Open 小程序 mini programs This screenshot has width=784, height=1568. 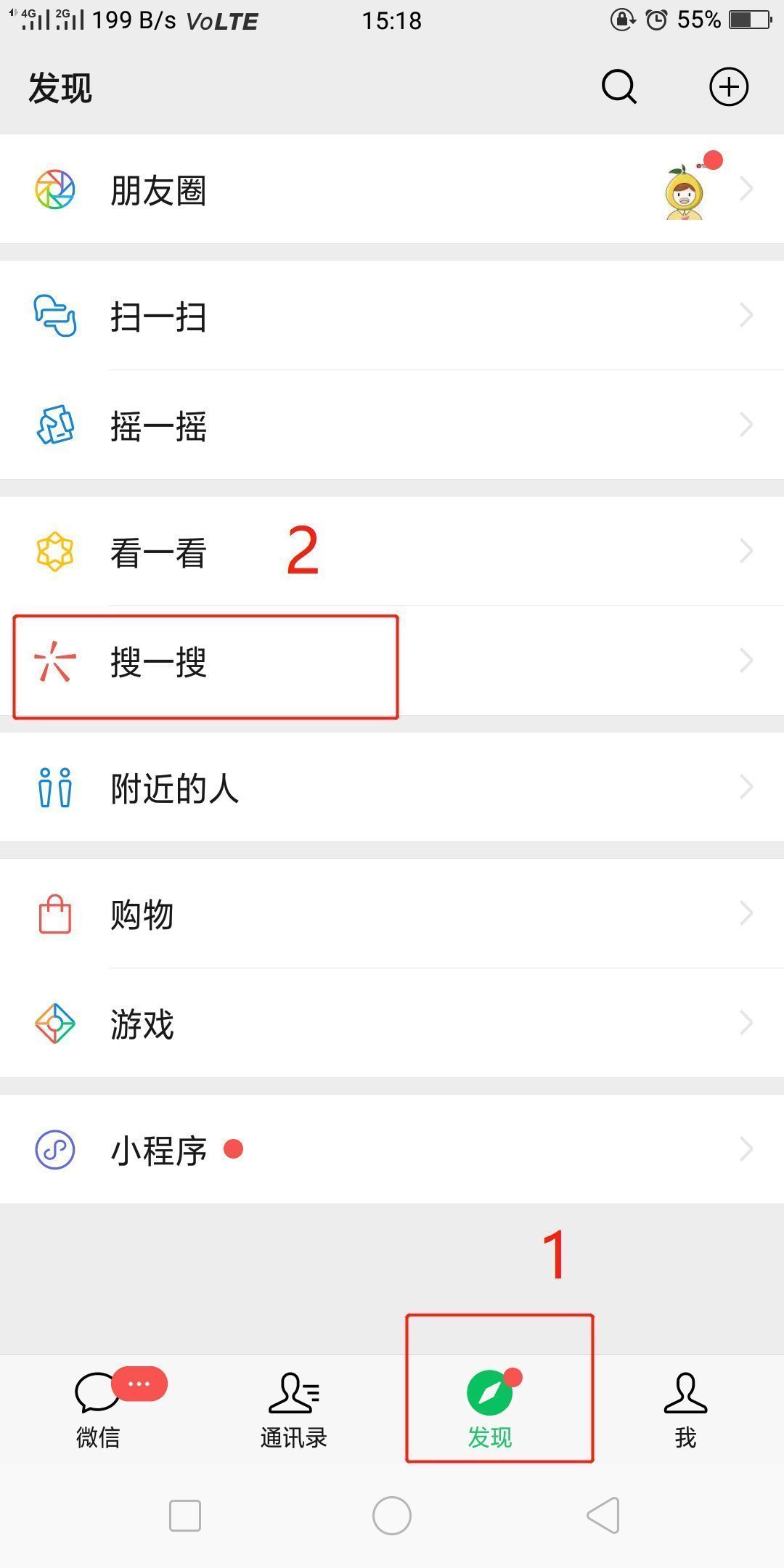tap(158, 1150)
